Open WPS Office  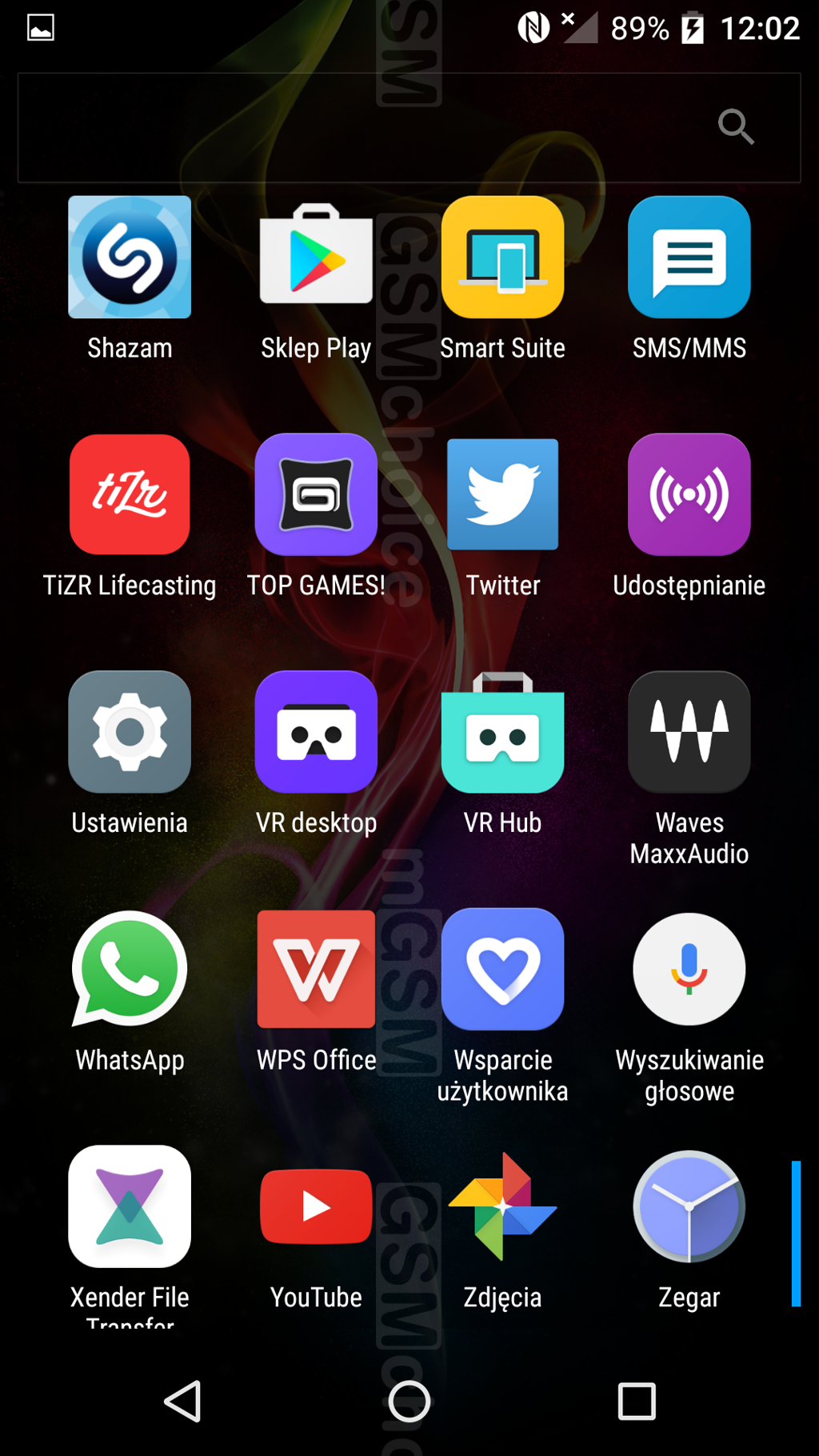click(316, 969)
